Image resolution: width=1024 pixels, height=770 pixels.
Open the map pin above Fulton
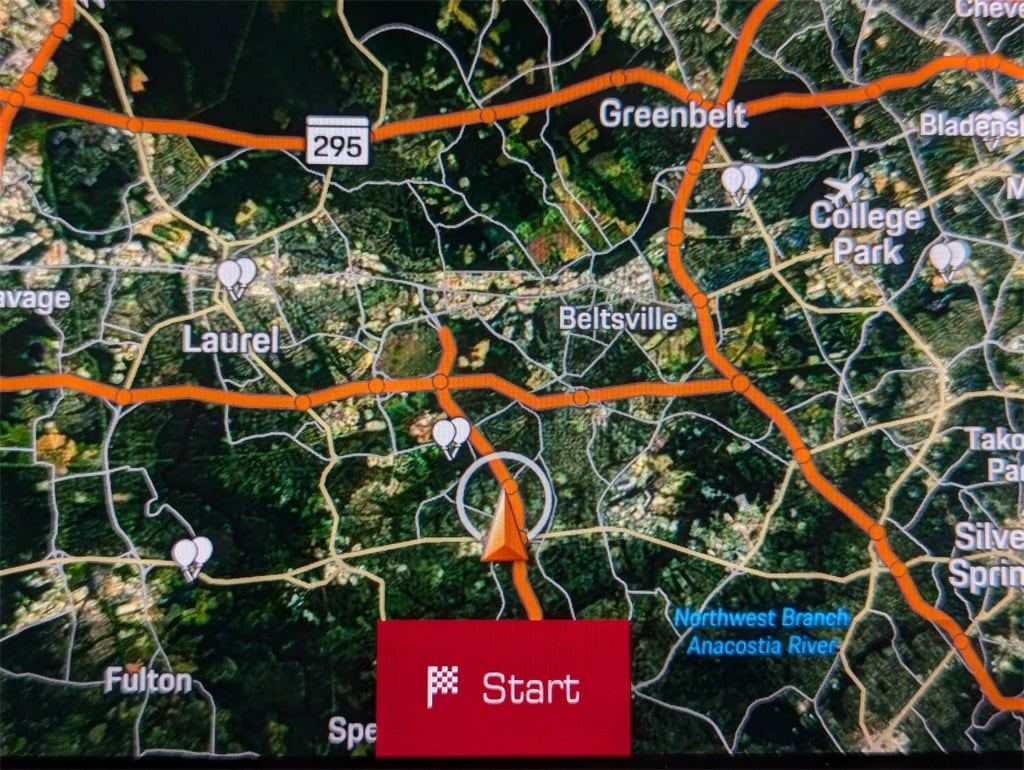[x=191, y=555]
